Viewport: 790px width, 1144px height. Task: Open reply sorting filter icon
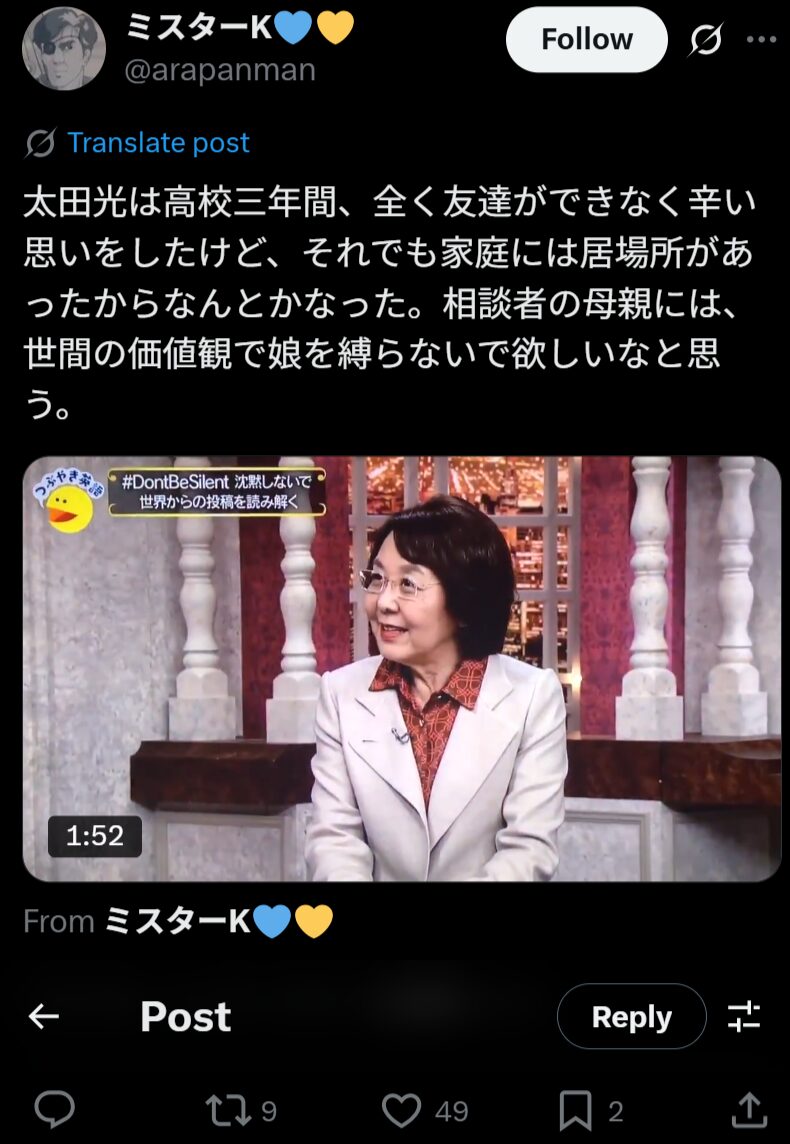pos(744,1017)
